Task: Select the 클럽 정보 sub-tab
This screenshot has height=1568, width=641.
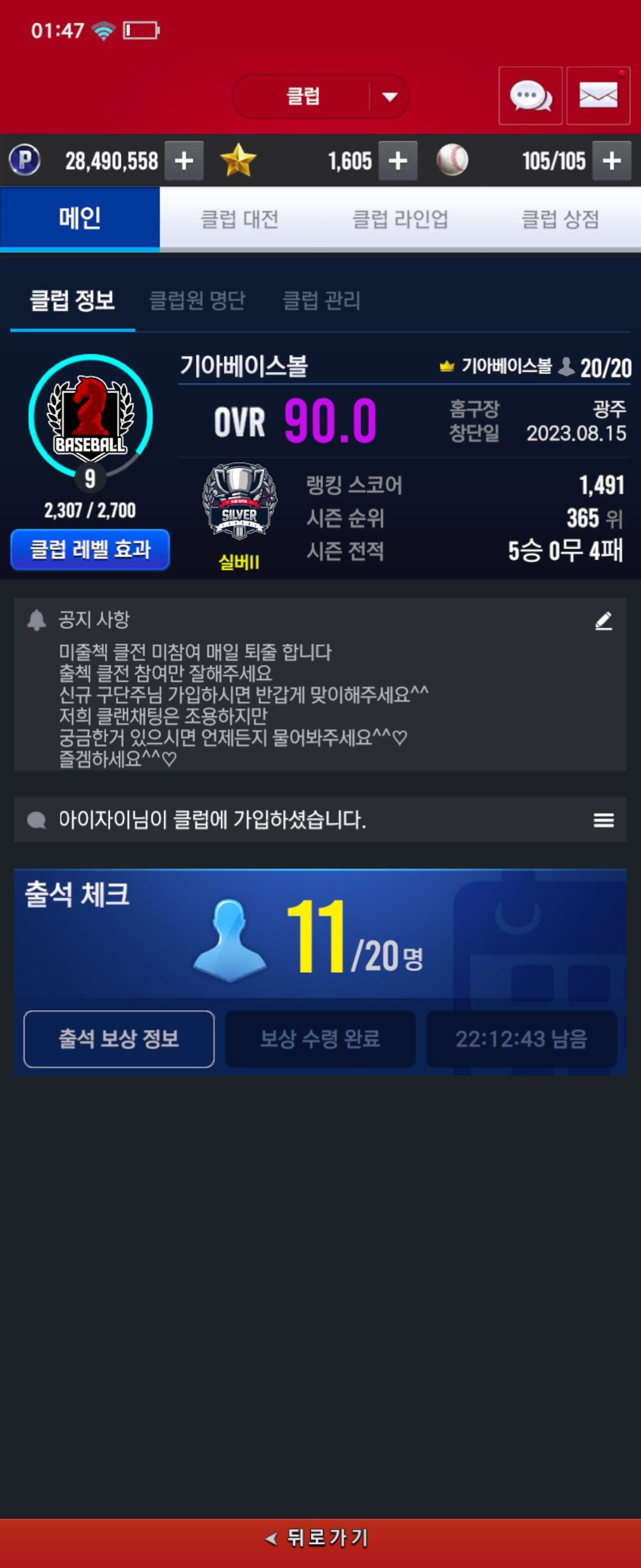Action: pos(72,300)
